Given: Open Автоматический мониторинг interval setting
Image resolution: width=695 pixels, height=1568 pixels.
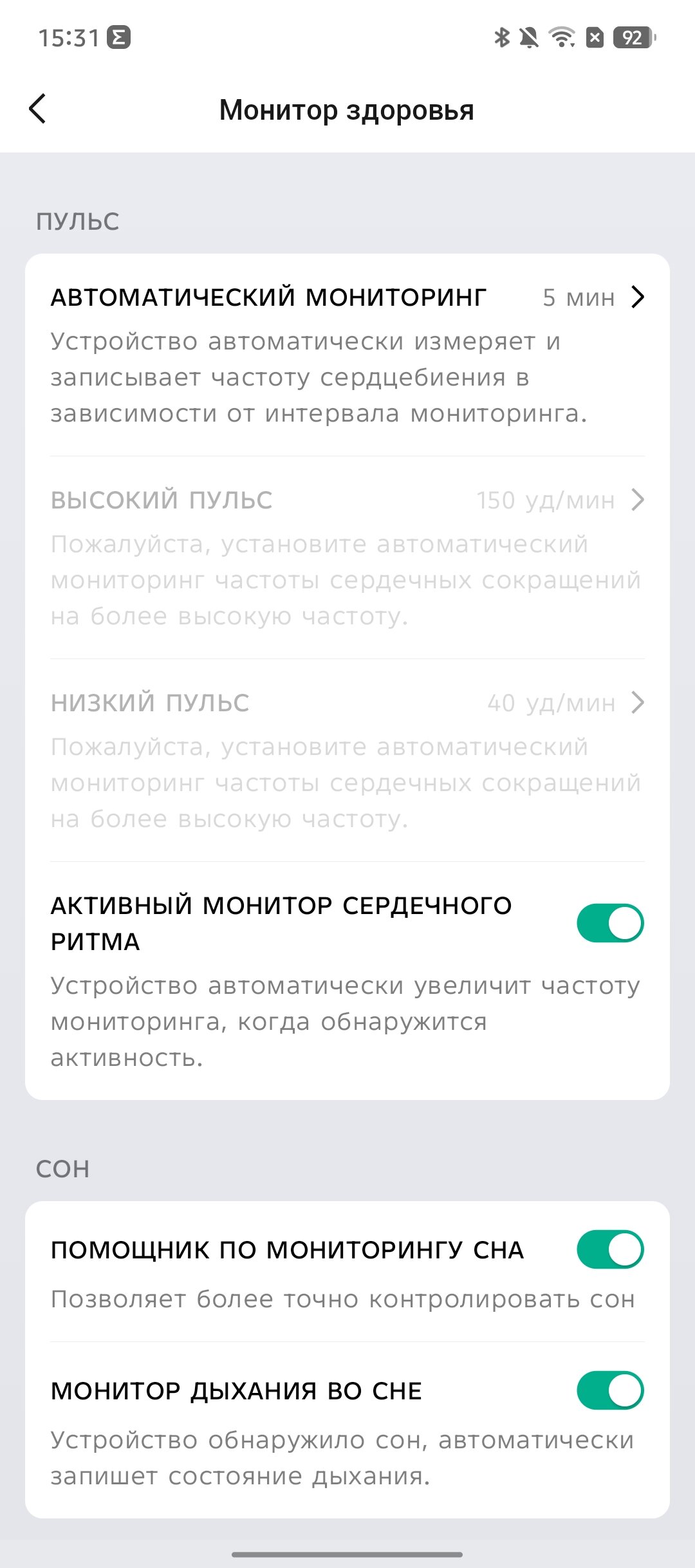Looking at the screenshot, I should 347,355.
